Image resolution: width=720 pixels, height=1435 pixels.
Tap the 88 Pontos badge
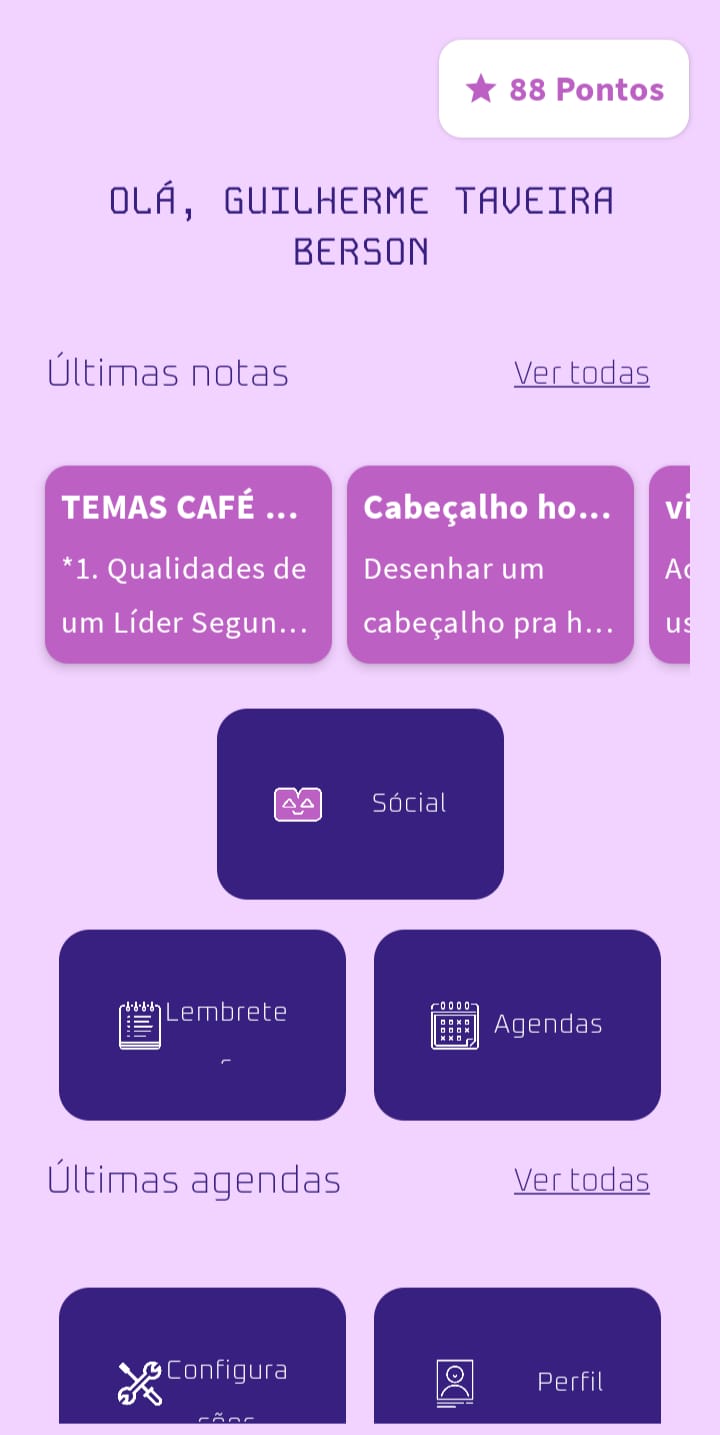point(563,89)
